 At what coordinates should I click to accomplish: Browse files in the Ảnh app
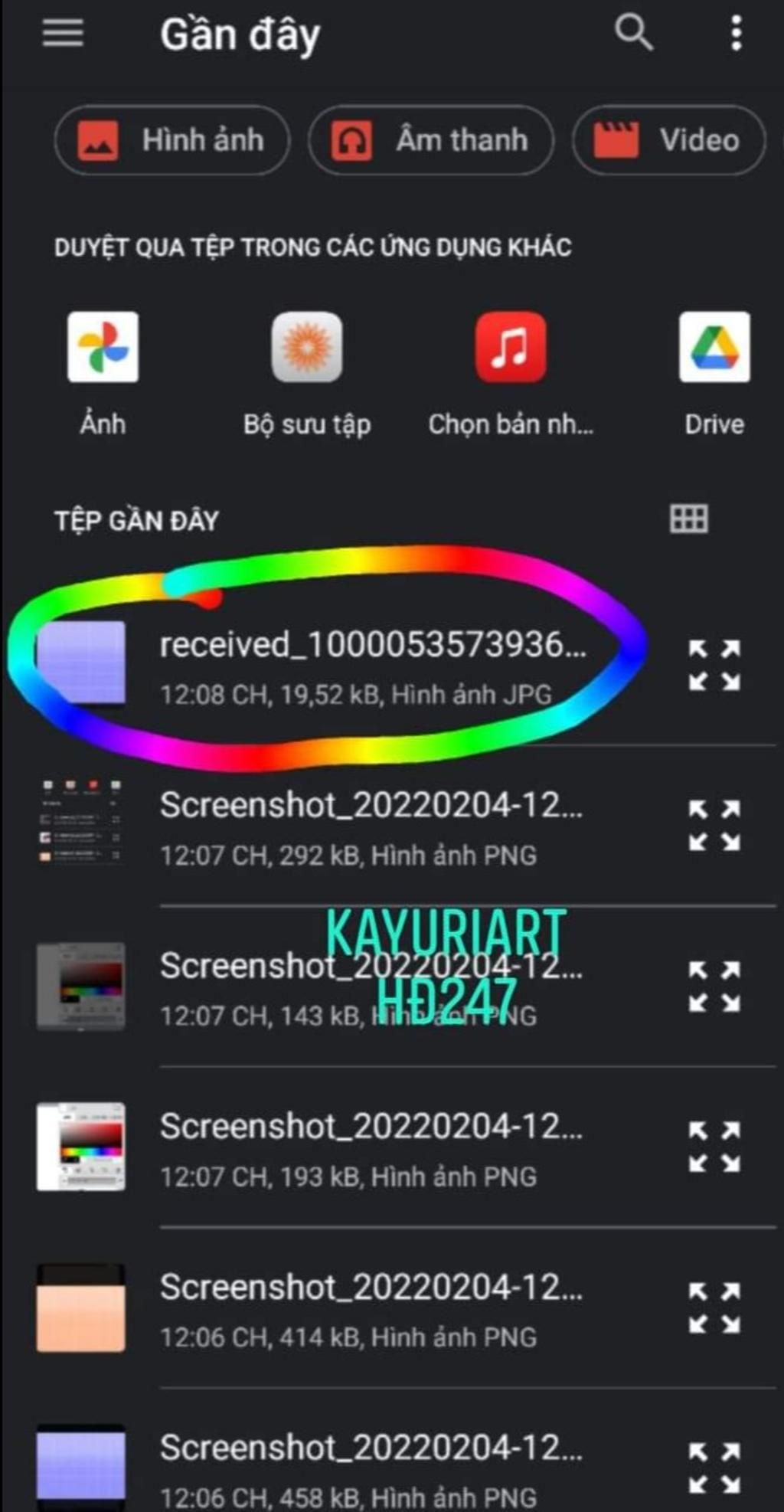pos(103,371)
